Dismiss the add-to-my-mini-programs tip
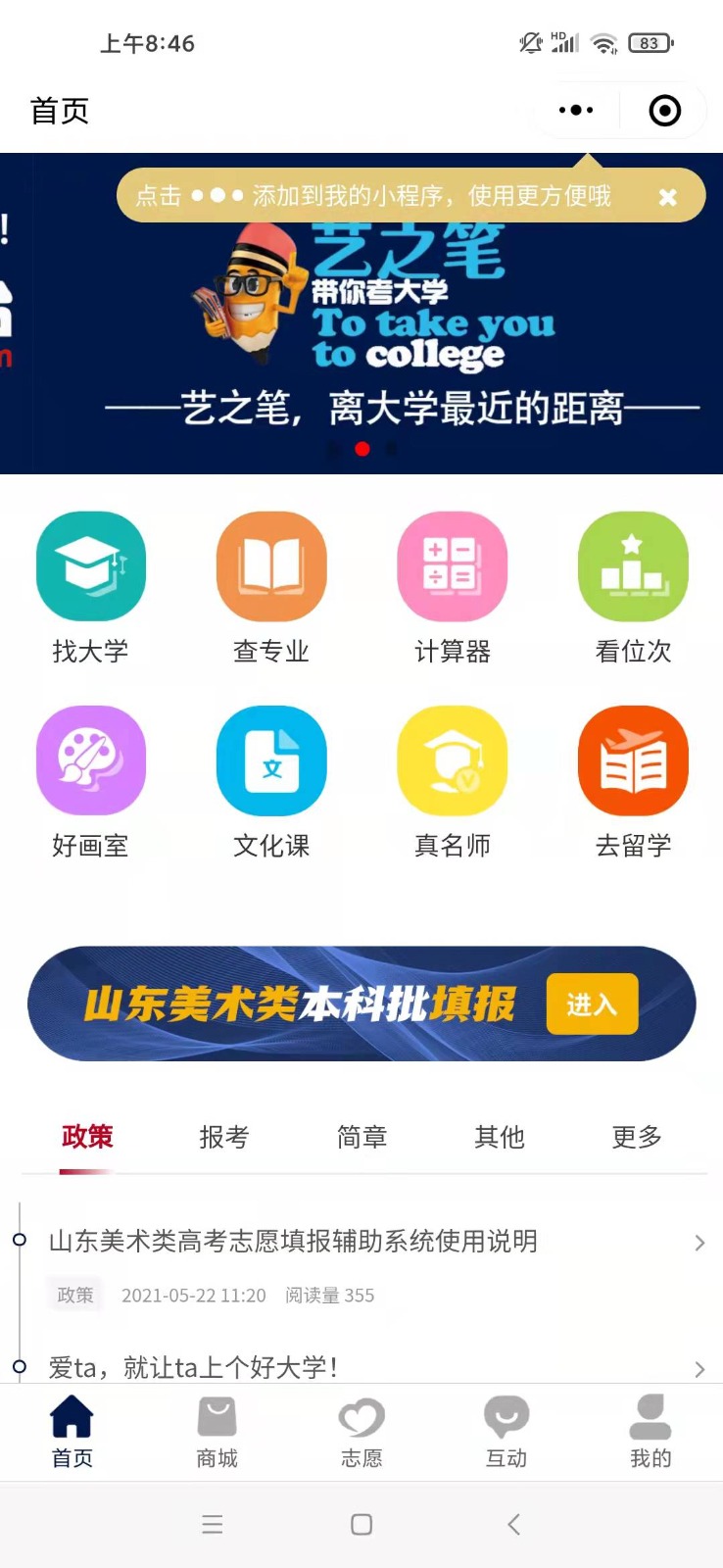Image resolution: width=723 pixels, height=1568 pixels. point(668,197)
